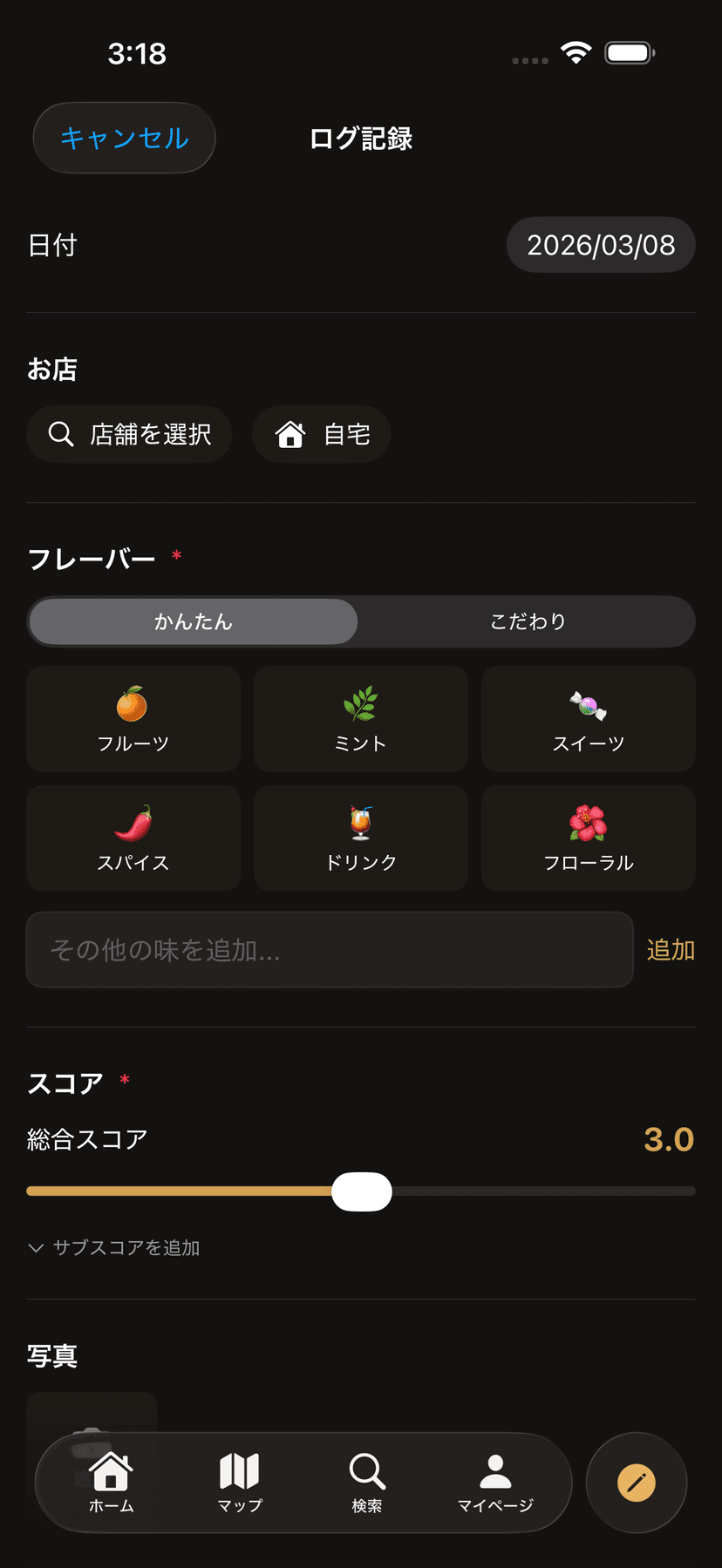Switch to the こだわり flavor mode
Viewport: 722px width, 1568px height.
527,621
